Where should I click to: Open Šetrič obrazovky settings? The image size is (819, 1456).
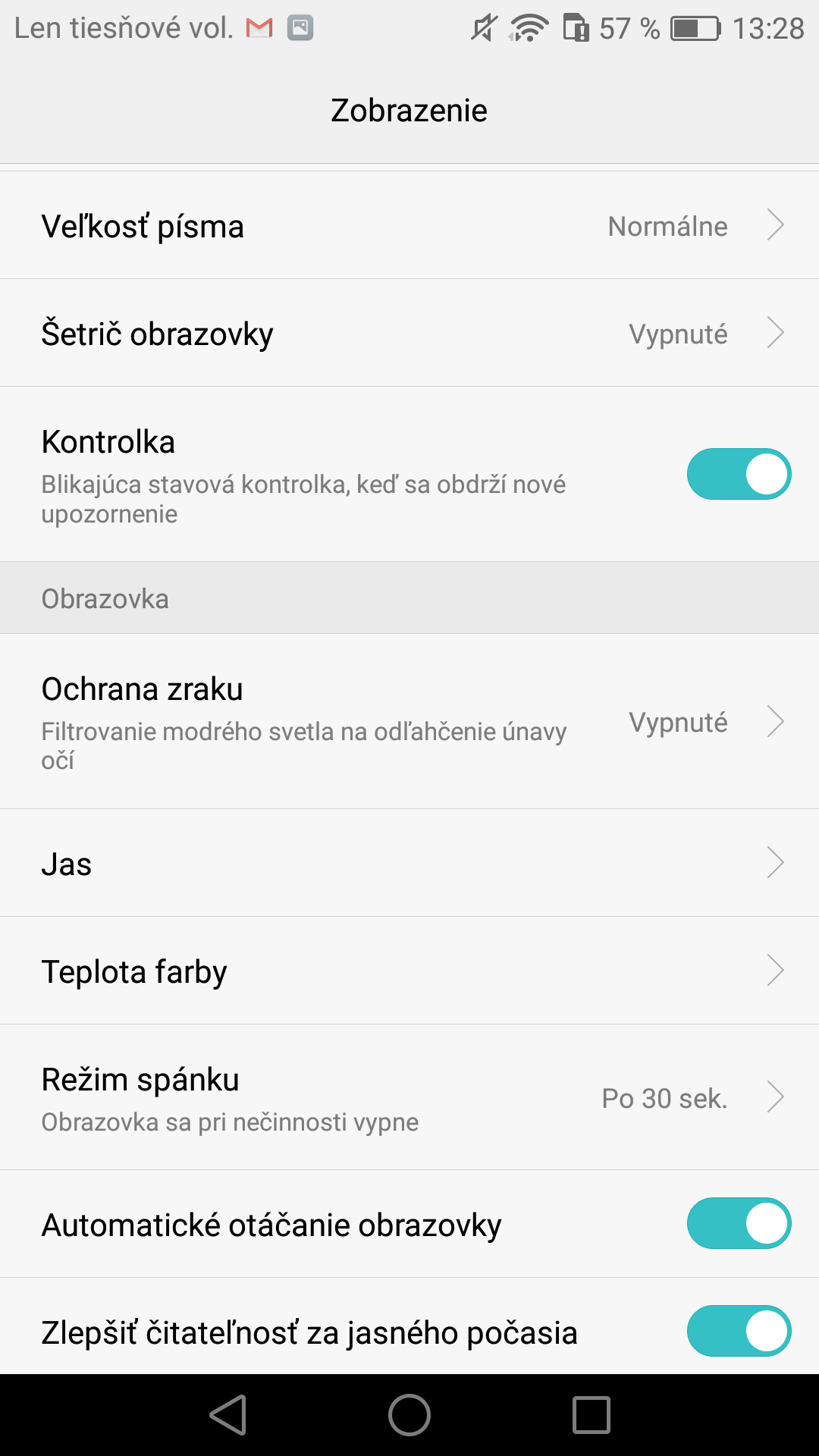(x=409, y=333)
